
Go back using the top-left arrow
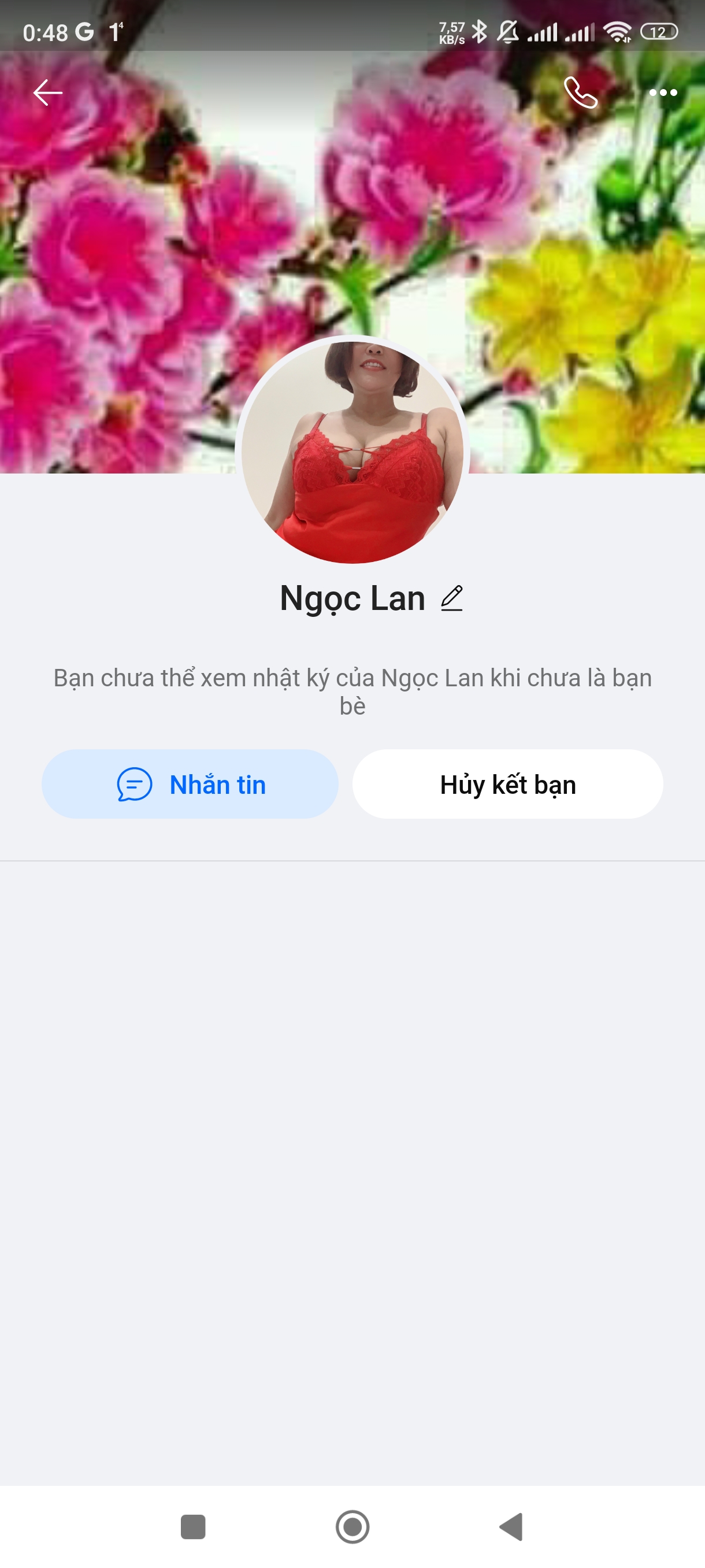tap(47, 93)
